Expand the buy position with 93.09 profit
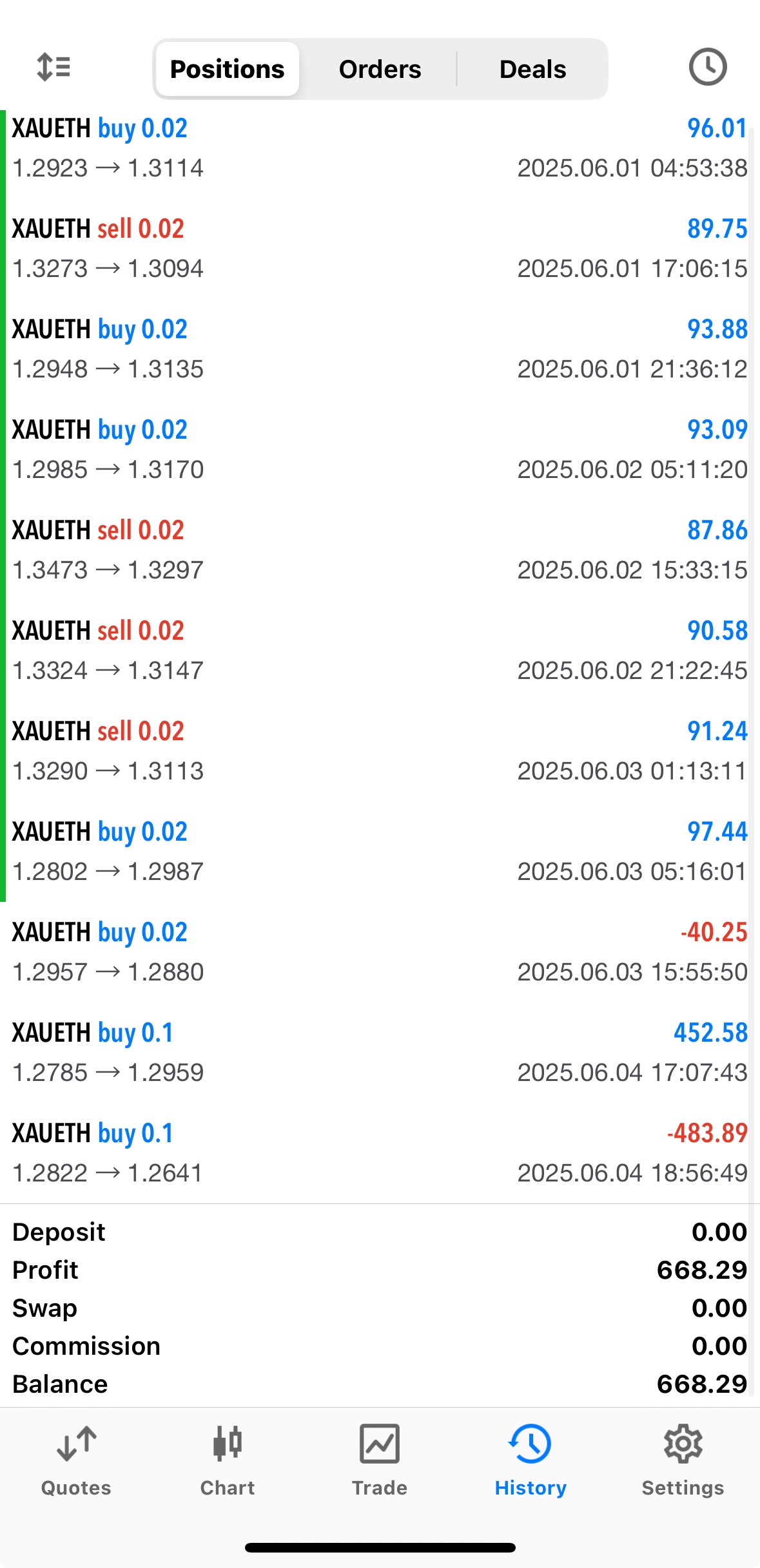The image size is (760, 1568). point(380,450)
